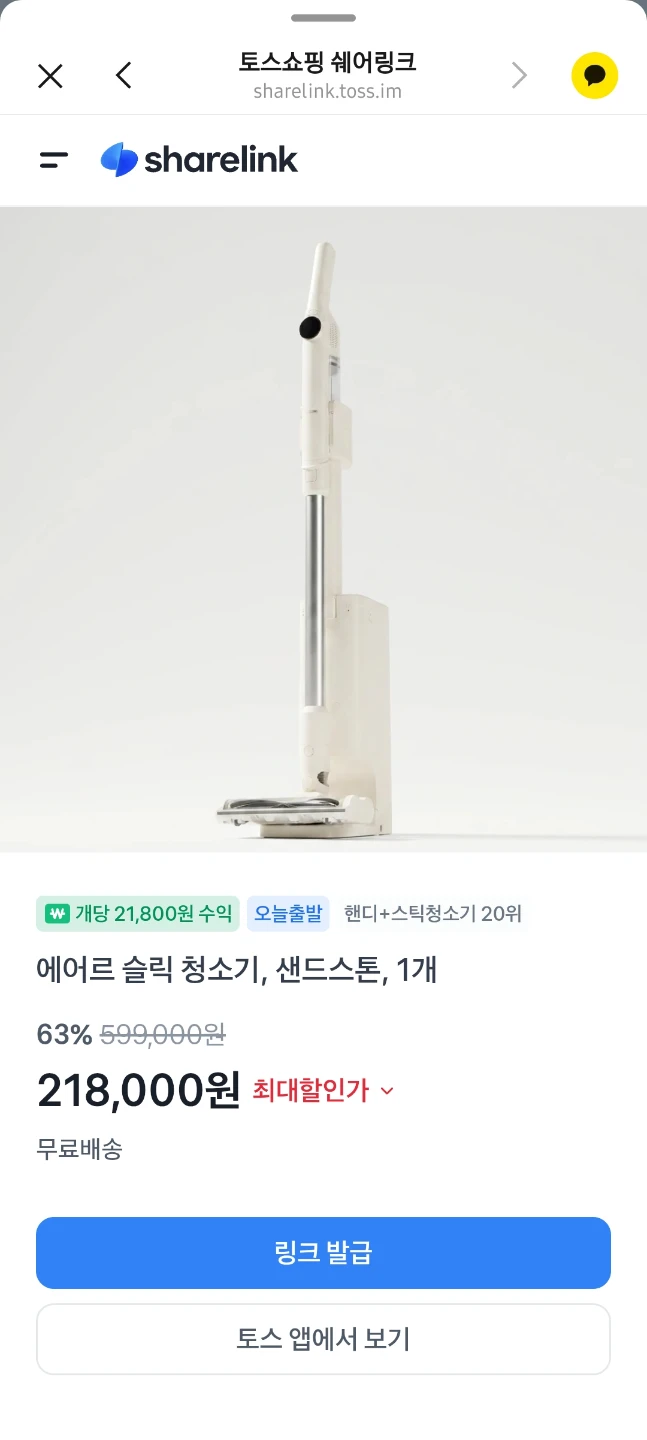Tap 토스 앱에서 보기 button
The image size is (647, 1440).
coord(323,1339)
